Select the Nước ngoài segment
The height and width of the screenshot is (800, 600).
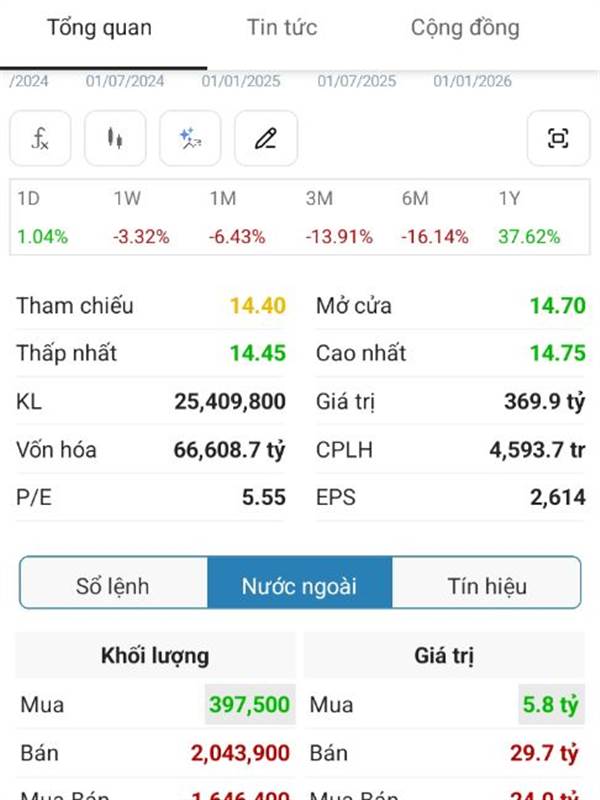point(299,586)
